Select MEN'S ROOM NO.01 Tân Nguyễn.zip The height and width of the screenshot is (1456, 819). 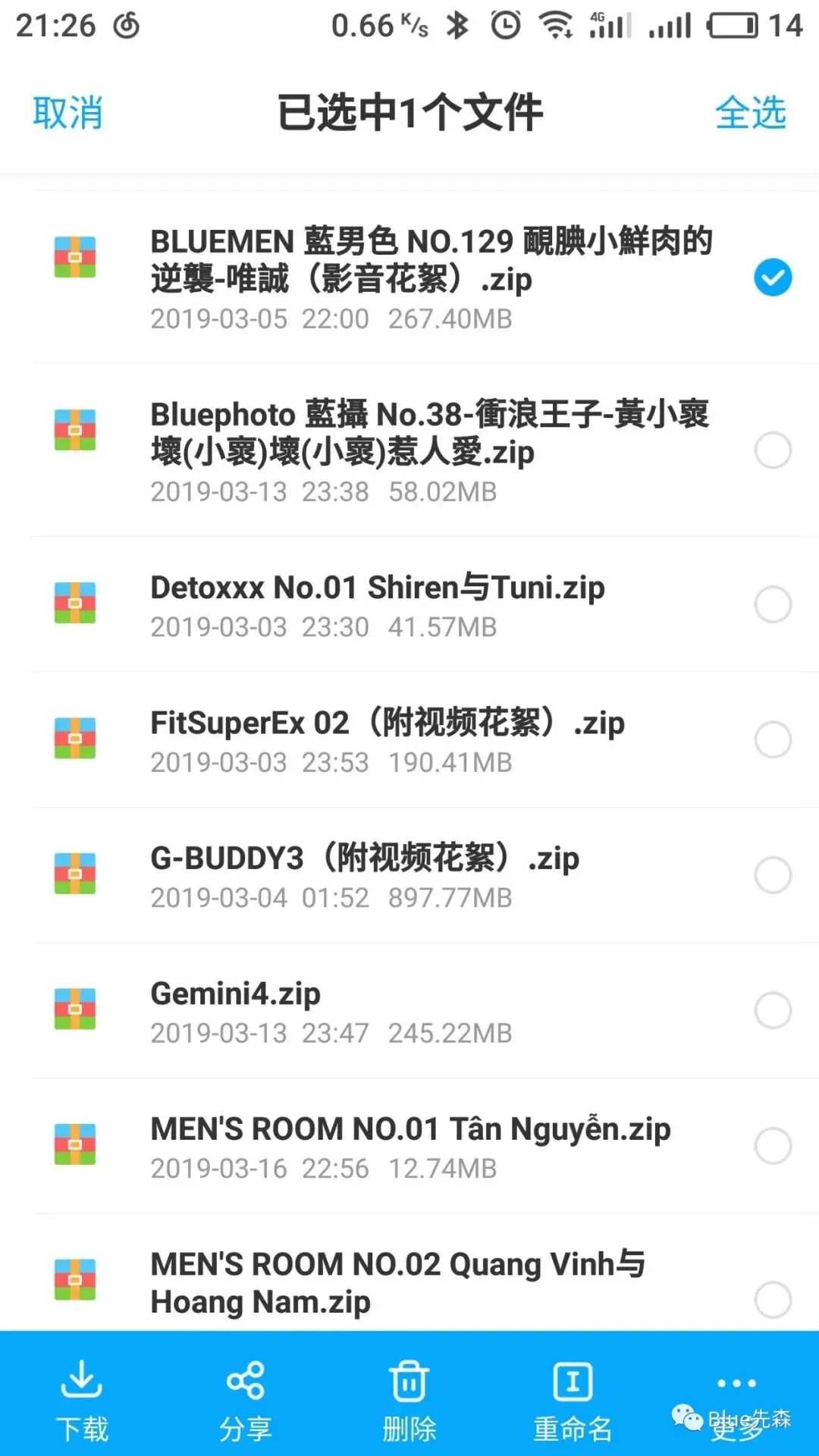(772, 1146)
